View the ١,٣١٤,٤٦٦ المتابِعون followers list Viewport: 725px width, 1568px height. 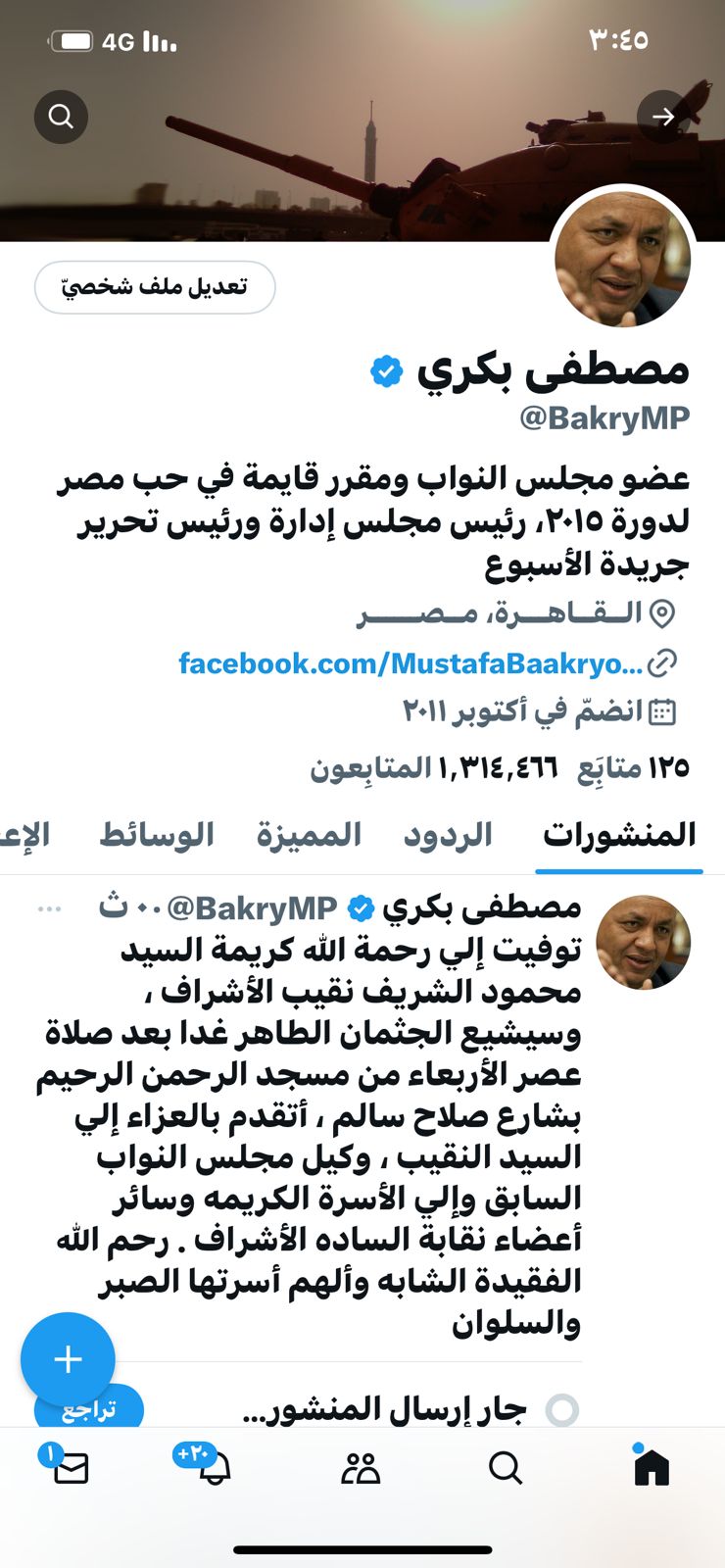pos(433,767)
